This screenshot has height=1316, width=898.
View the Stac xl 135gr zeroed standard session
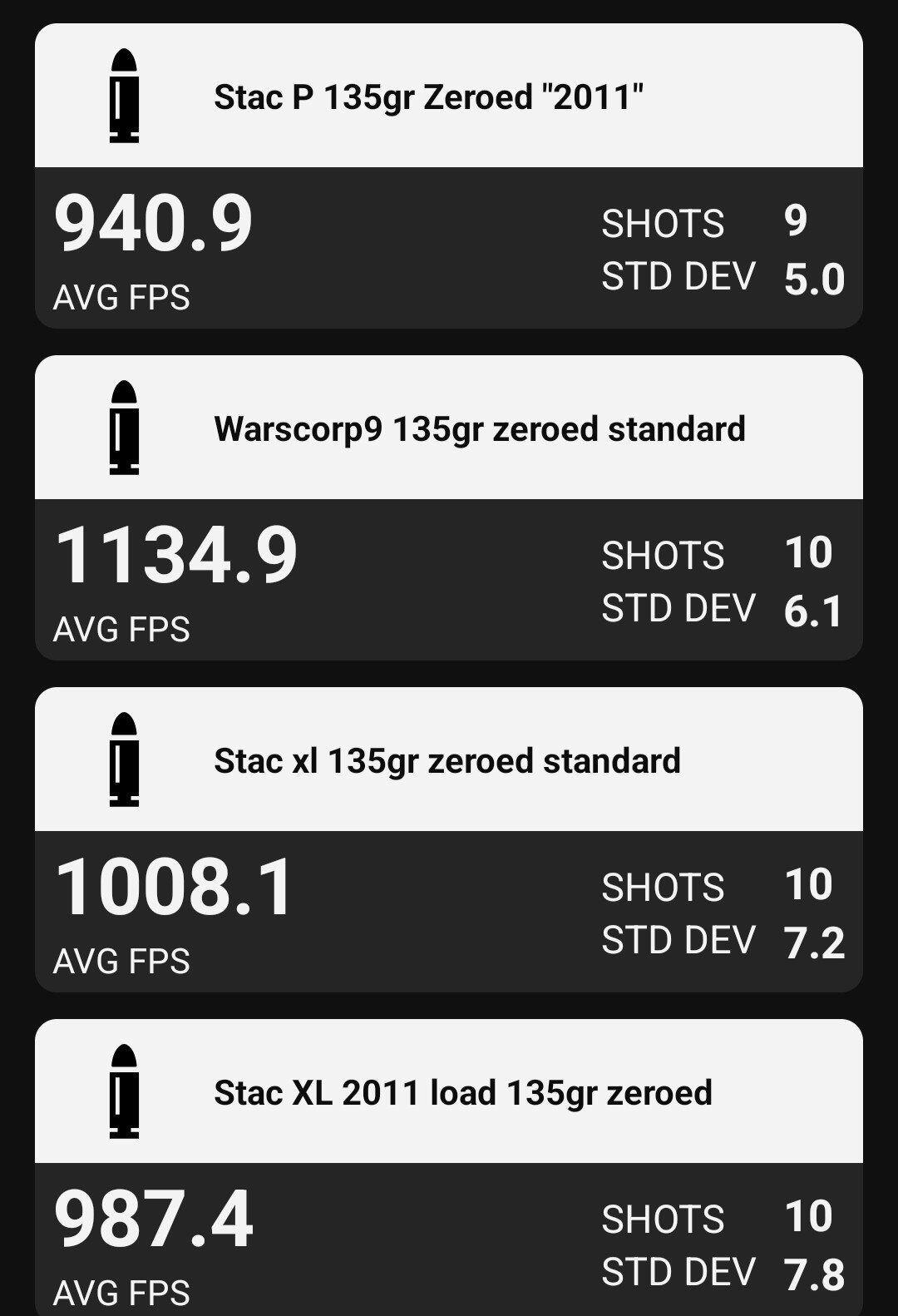(447, 761)
